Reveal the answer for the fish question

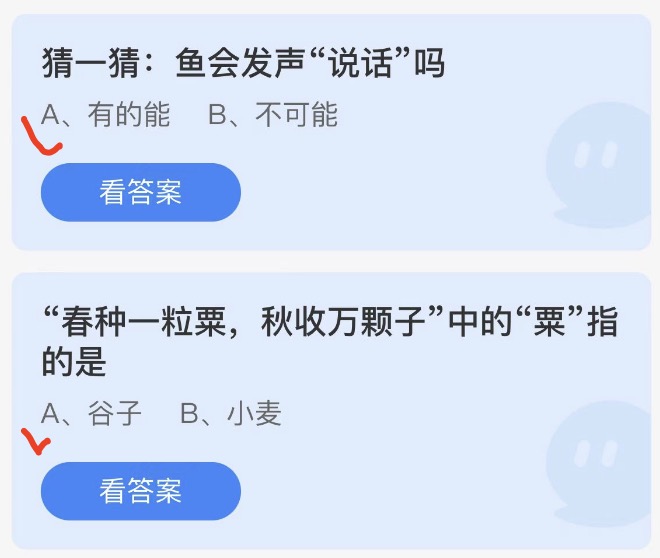pyautogui.click(x=141, y=192)
